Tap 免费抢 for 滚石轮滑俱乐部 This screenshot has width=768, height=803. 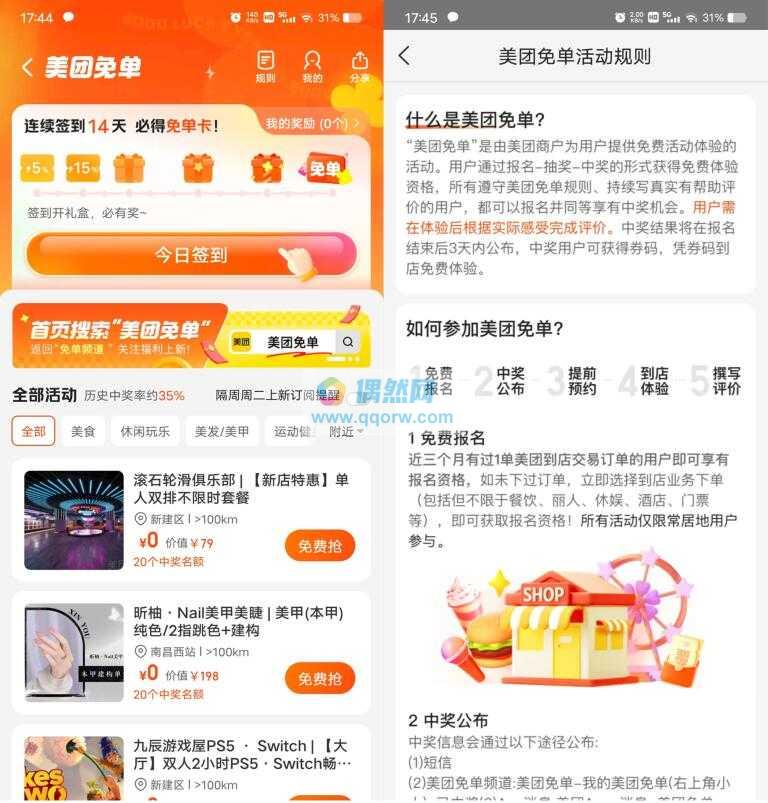tap(319, 545)
